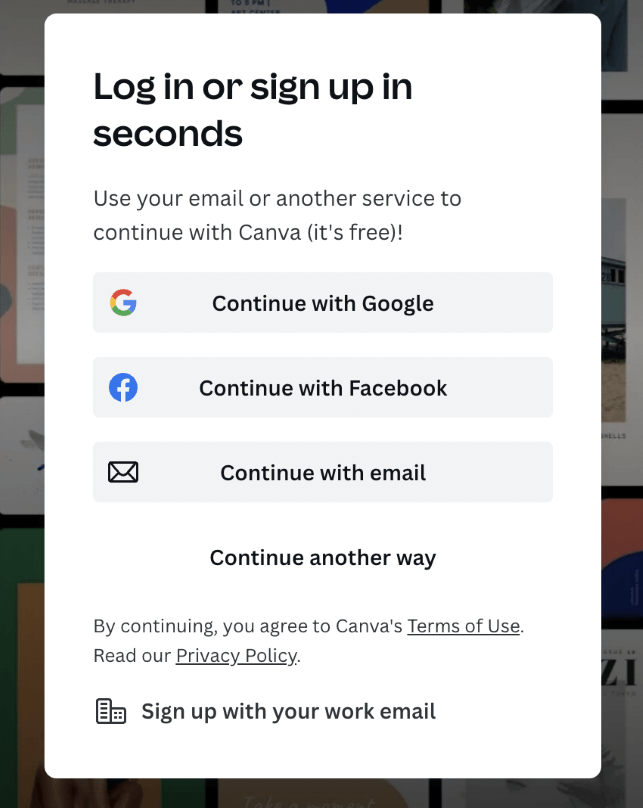Tap Continue another way
643x808 pixels.
[322, 558]
